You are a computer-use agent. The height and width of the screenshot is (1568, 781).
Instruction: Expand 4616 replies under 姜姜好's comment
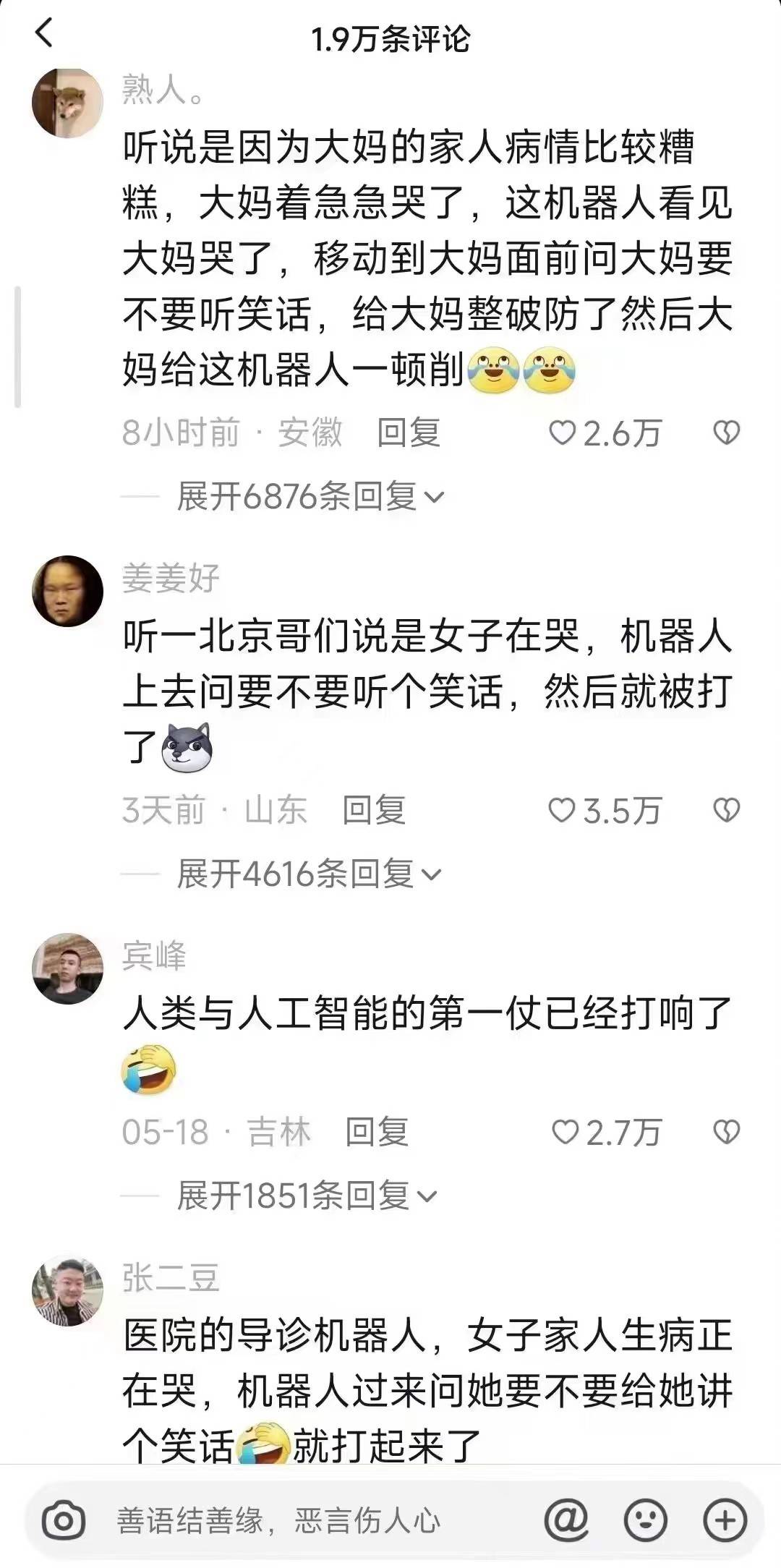pos(309,874)
